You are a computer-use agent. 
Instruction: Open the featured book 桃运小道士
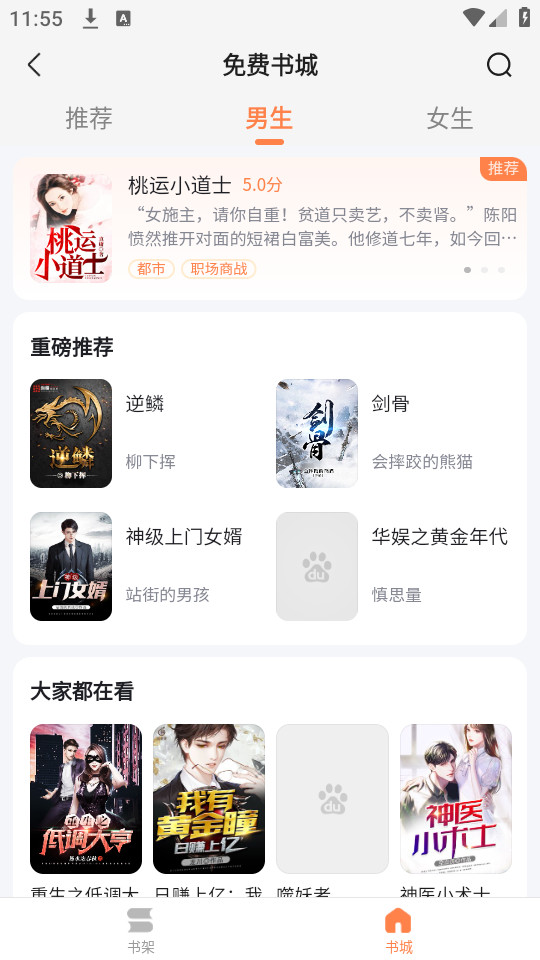point(269,228)
